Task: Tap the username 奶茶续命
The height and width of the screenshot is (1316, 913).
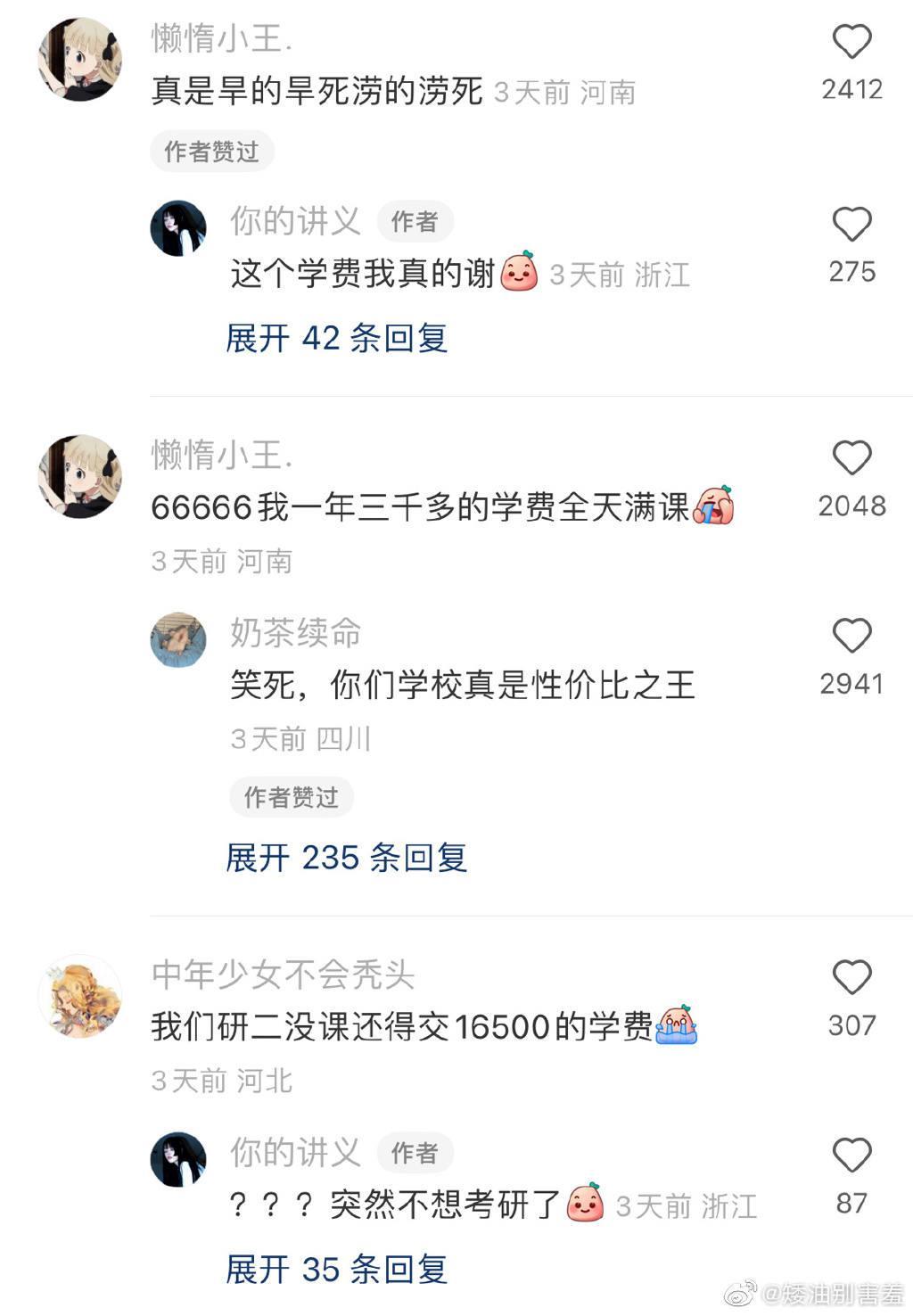Action: pos(295,632)
